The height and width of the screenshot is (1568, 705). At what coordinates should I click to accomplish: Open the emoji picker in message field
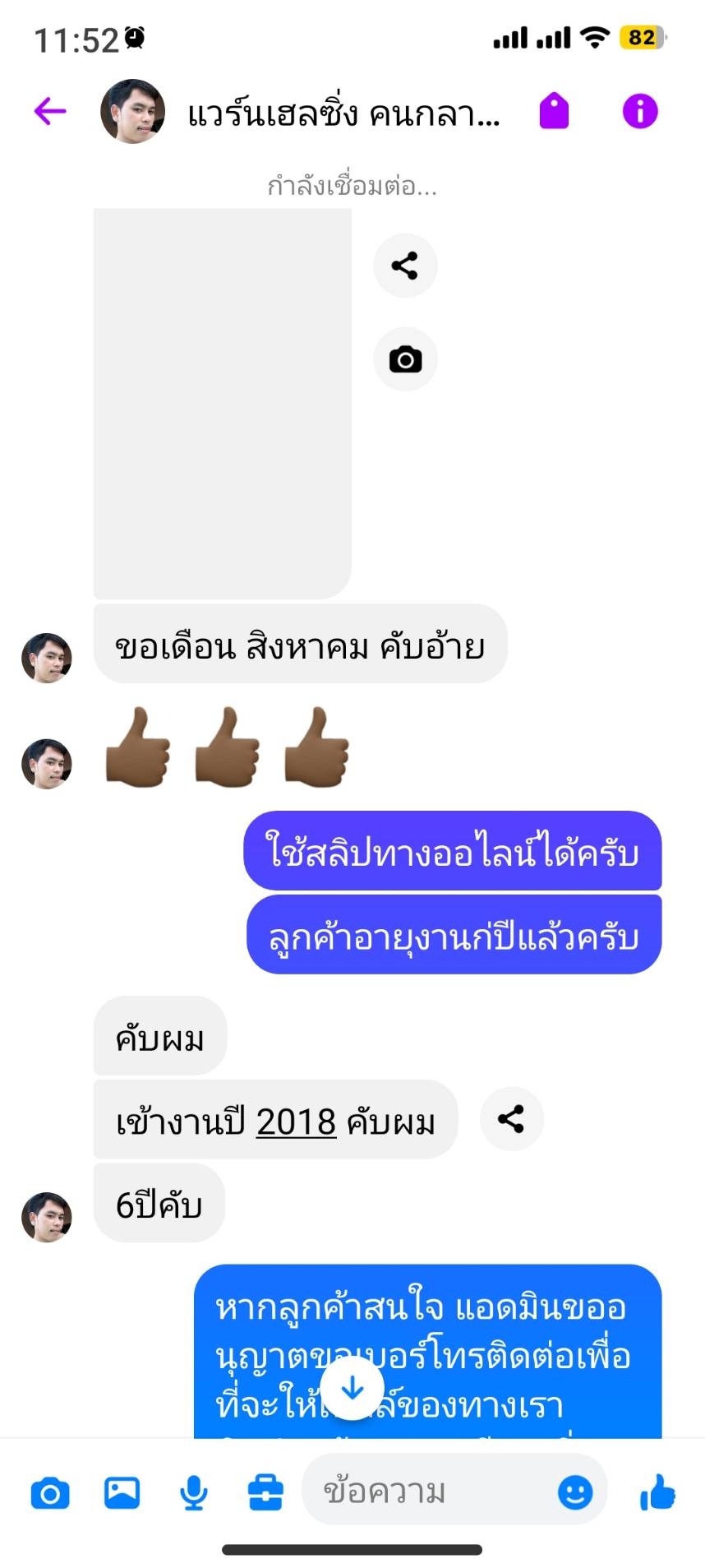[x=575, y=1492]
